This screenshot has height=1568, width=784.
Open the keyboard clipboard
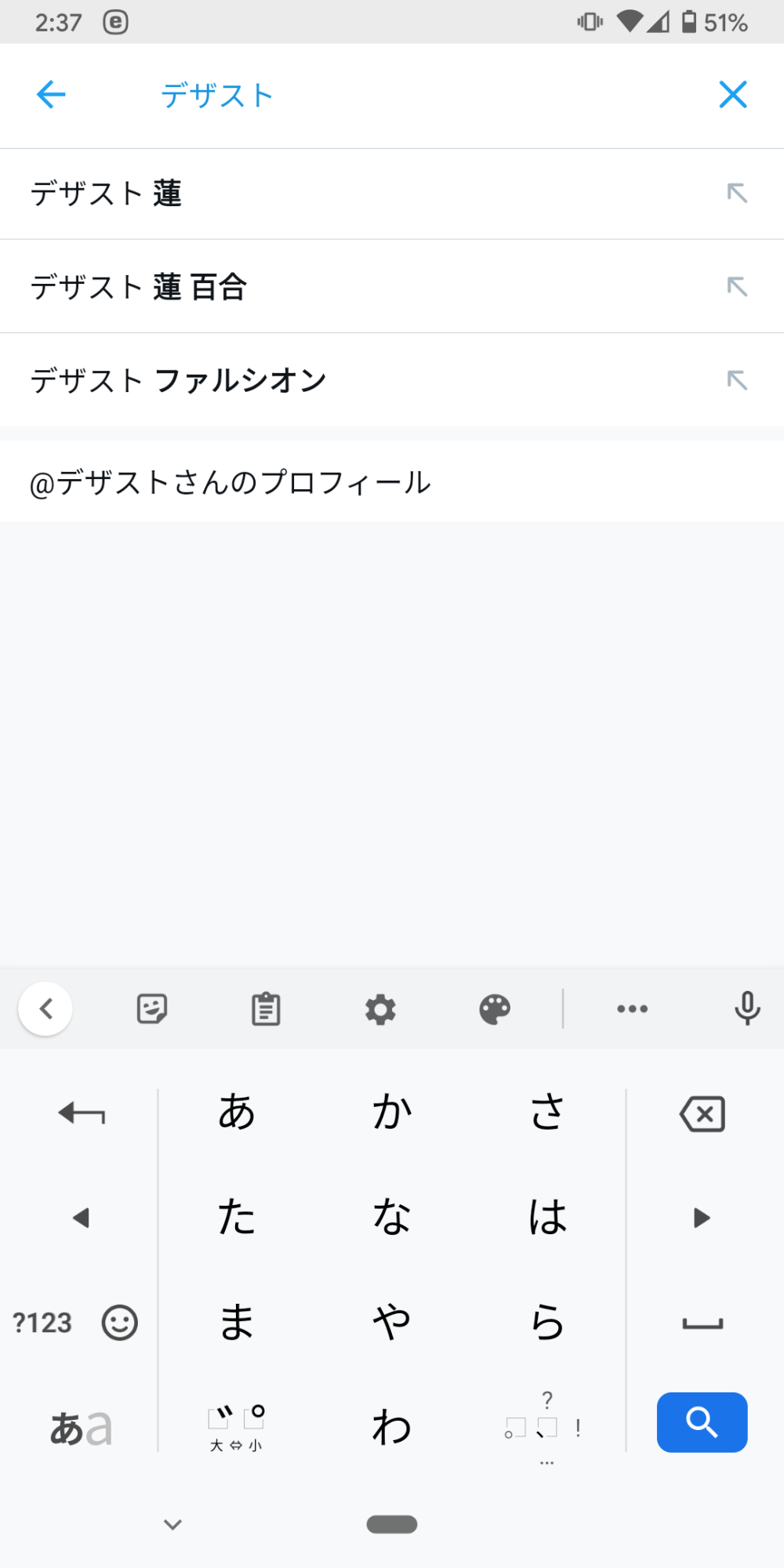point(266,1009)
